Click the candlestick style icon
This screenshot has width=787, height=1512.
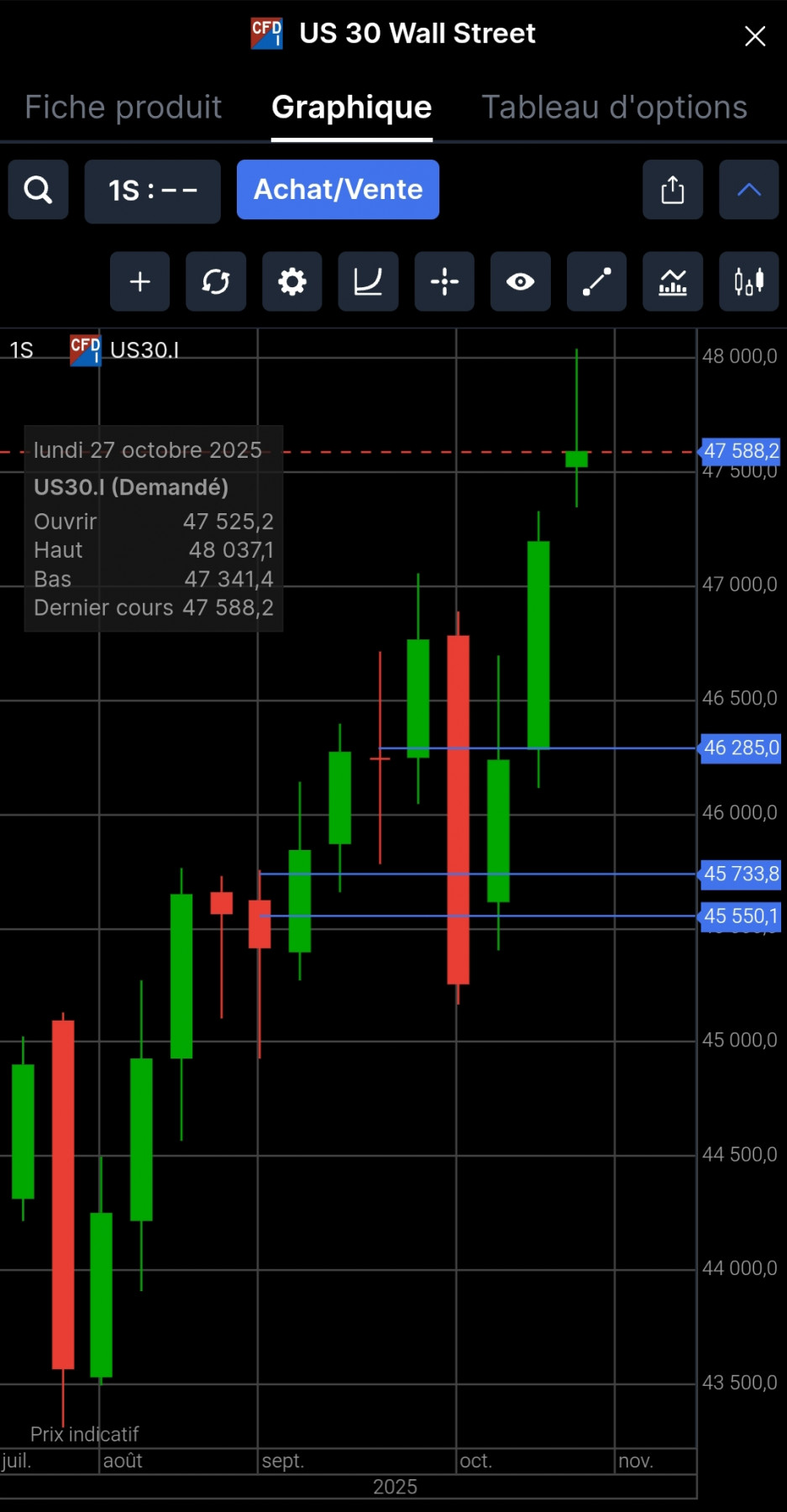tap(748, 281)
